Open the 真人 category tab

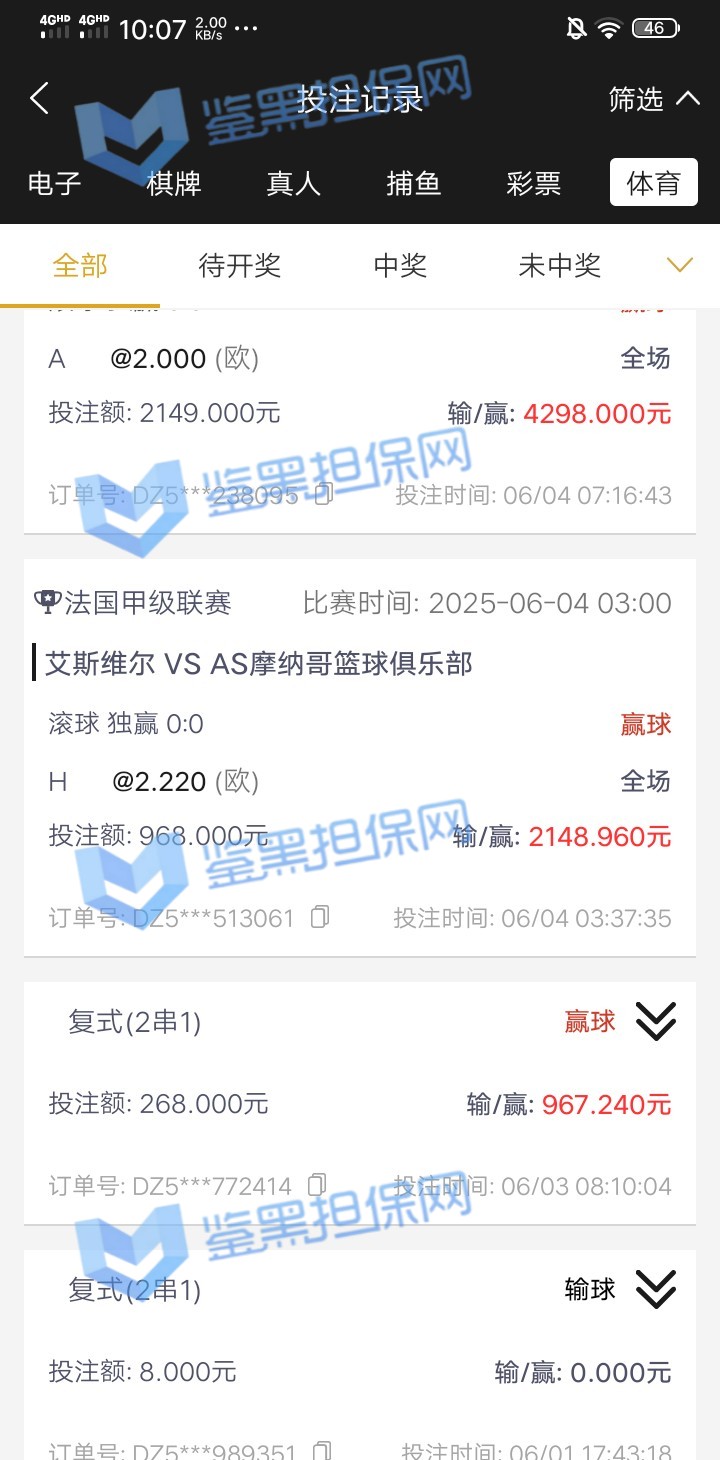[x=293, y=183]
